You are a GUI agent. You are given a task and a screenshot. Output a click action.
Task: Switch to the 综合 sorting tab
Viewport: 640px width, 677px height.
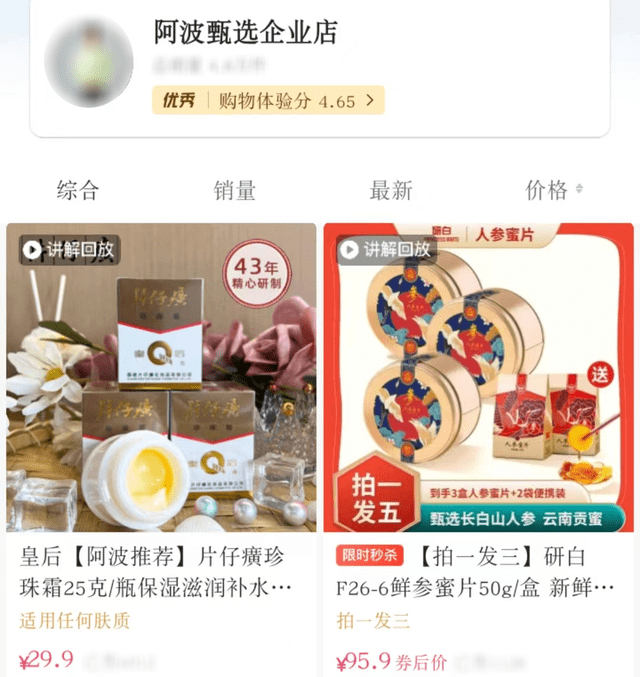click(x=78, y=190)
